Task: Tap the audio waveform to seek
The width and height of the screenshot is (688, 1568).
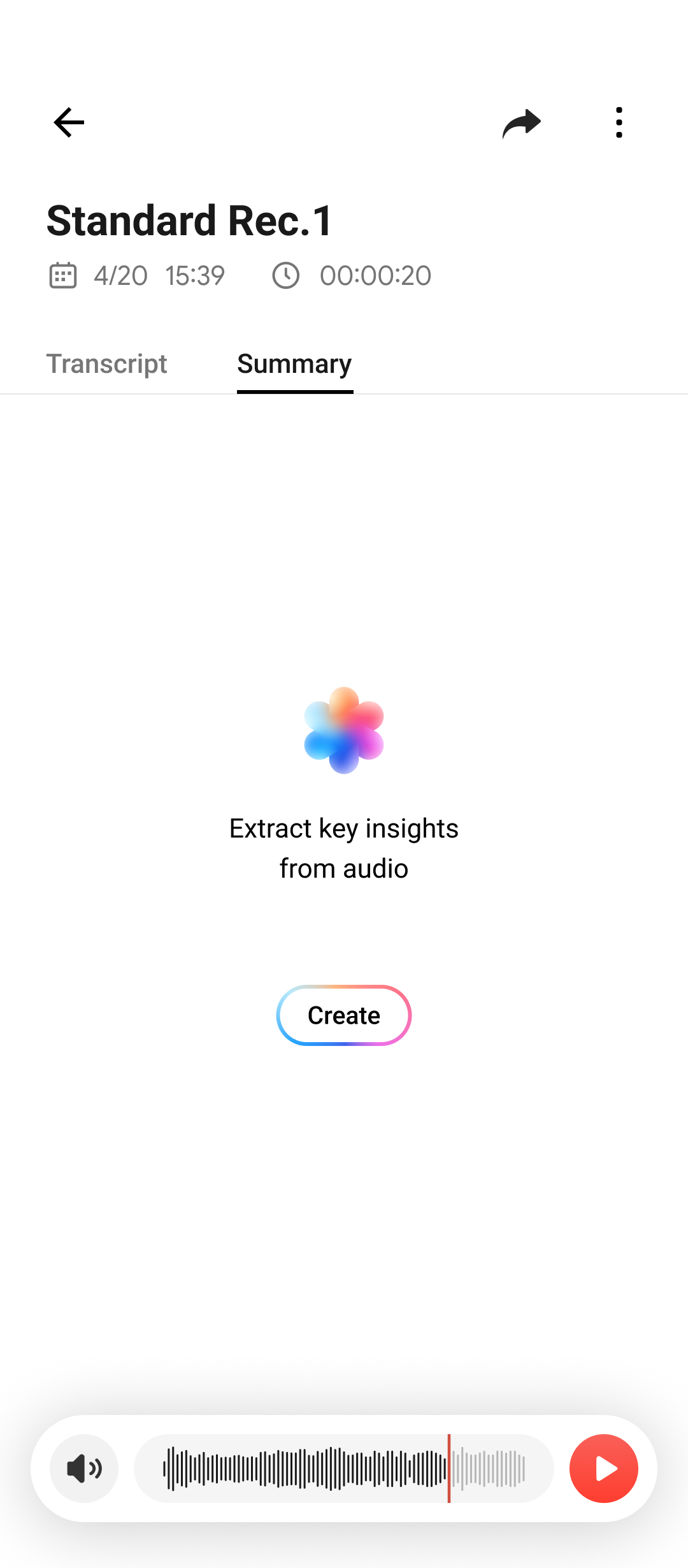Action: 344,1469
